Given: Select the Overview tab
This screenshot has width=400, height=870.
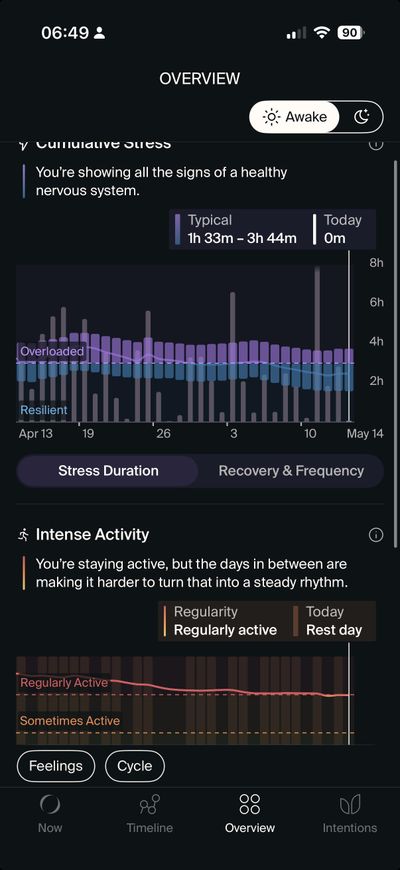Looking at the screenshot, I should tap(250, 813).
